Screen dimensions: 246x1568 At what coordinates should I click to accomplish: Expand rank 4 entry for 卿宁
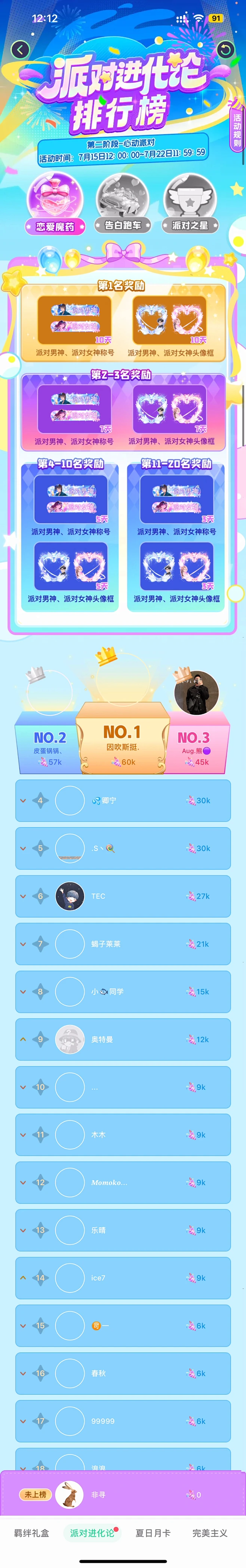click(23, 801)
